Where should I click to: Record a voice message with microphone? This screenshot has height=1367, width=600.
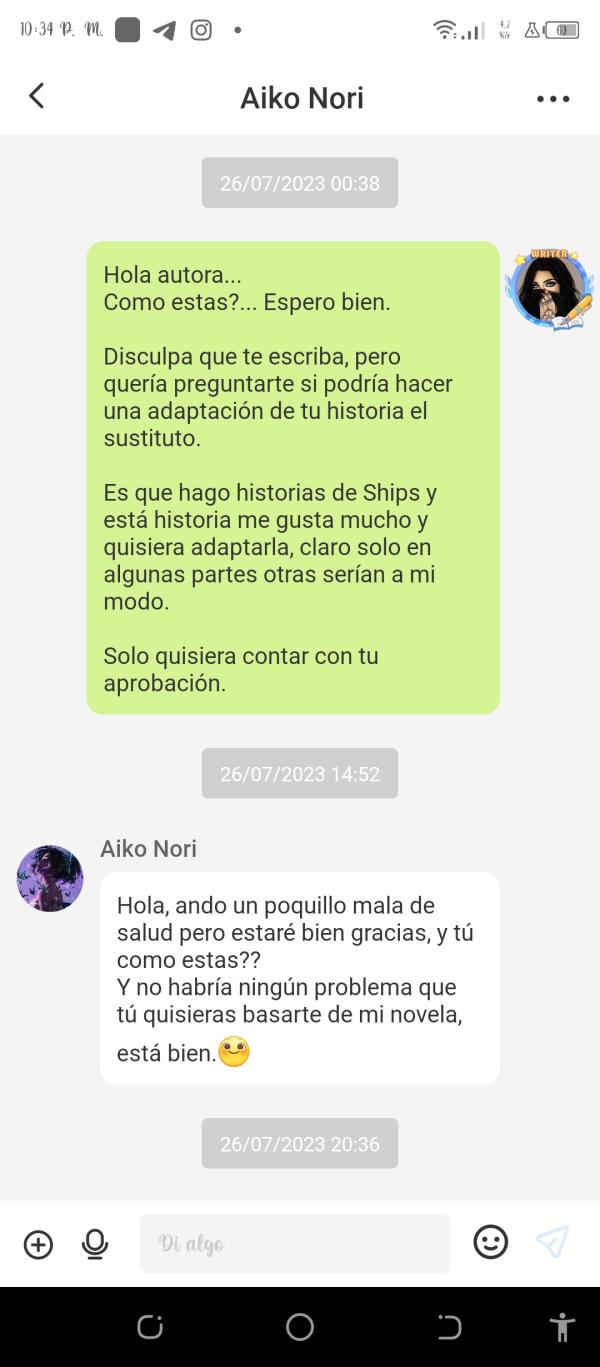95,1244
